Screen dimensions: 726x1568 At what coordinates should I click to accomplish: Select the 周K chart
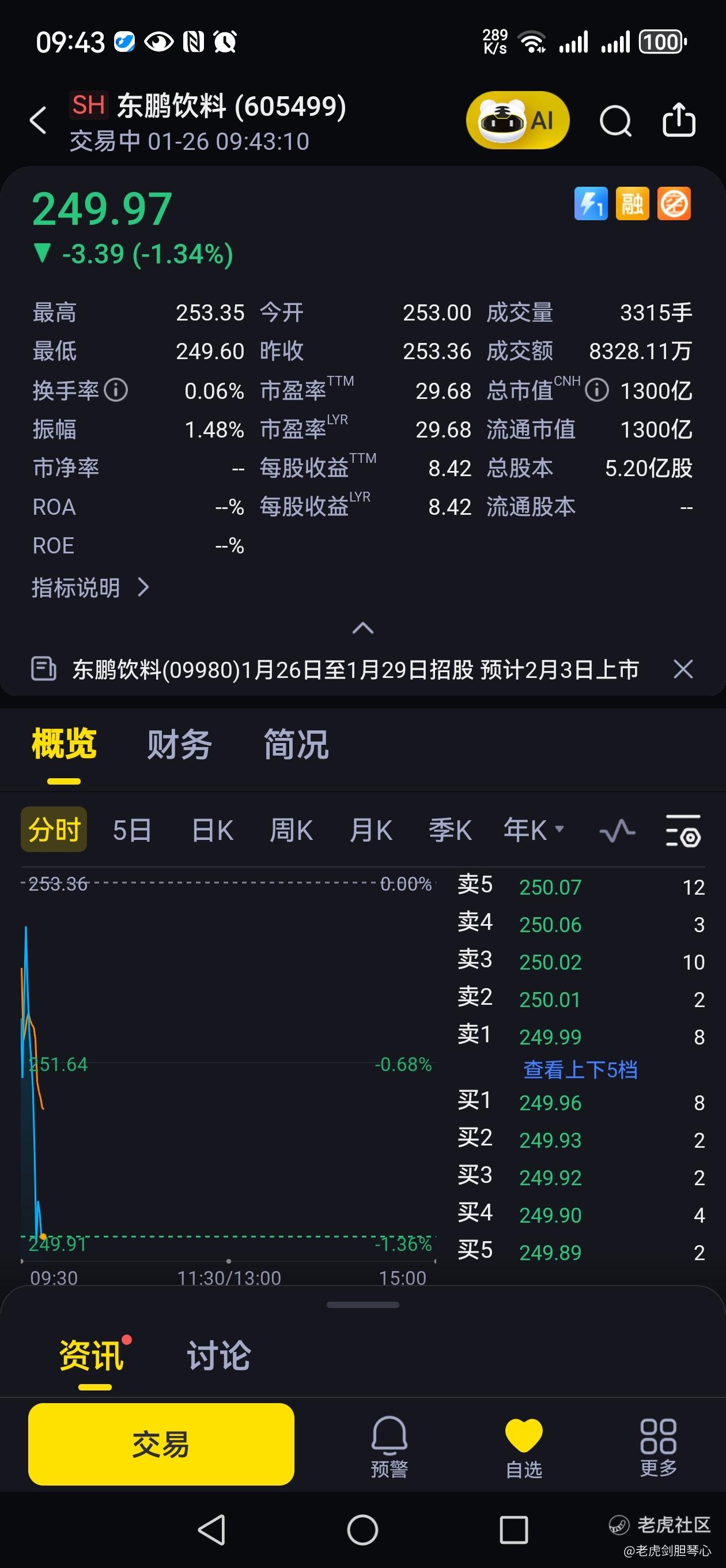(x=291, y=830)
